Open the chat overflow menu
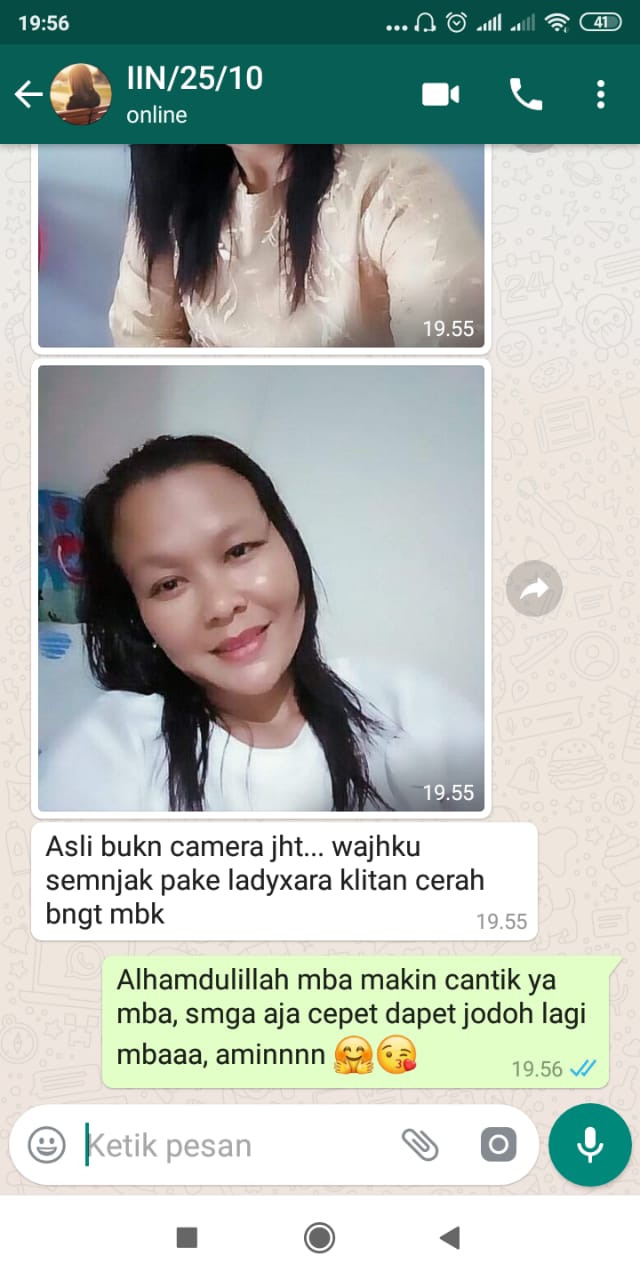 tap(600, 95)
